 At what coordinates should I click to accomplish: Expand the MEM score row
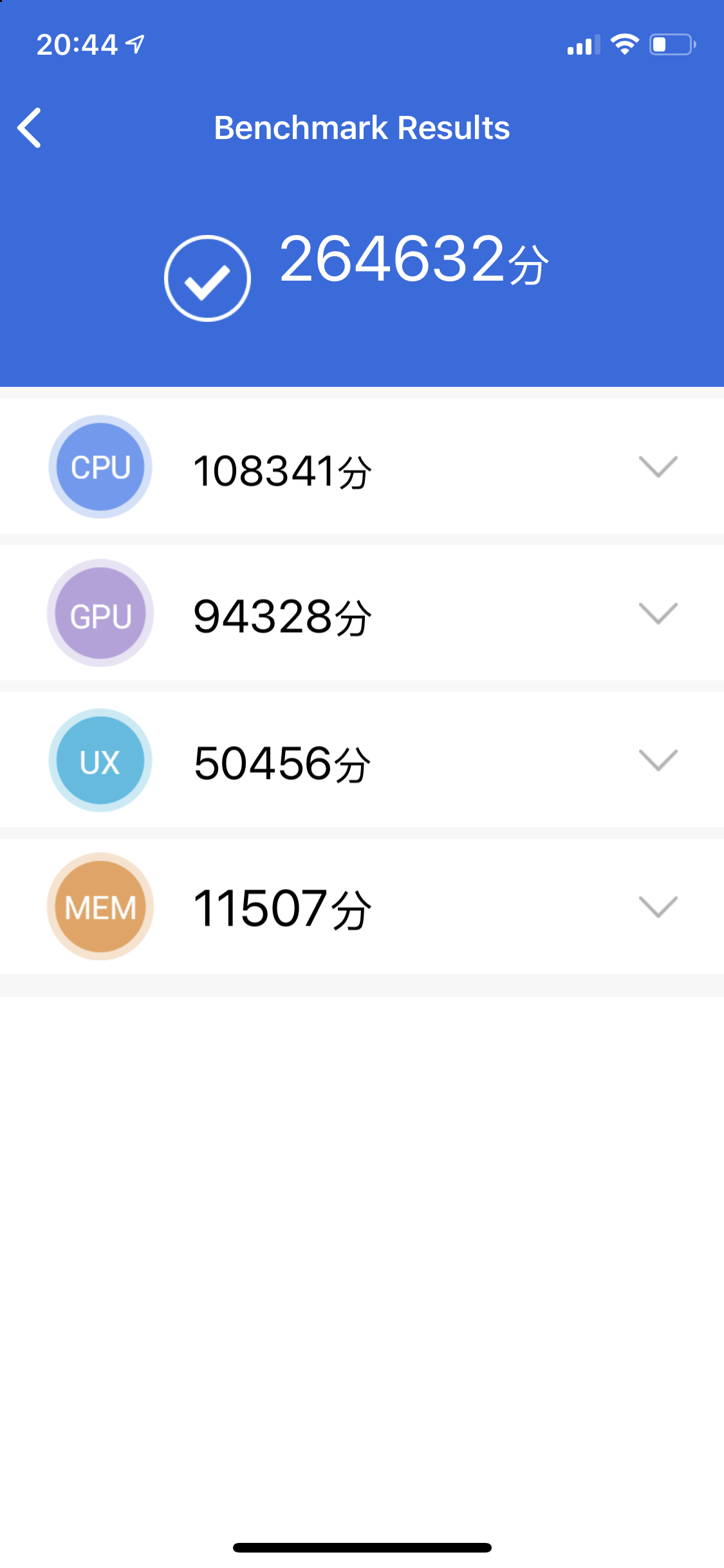pyautogui.click(x=658, y=907)
